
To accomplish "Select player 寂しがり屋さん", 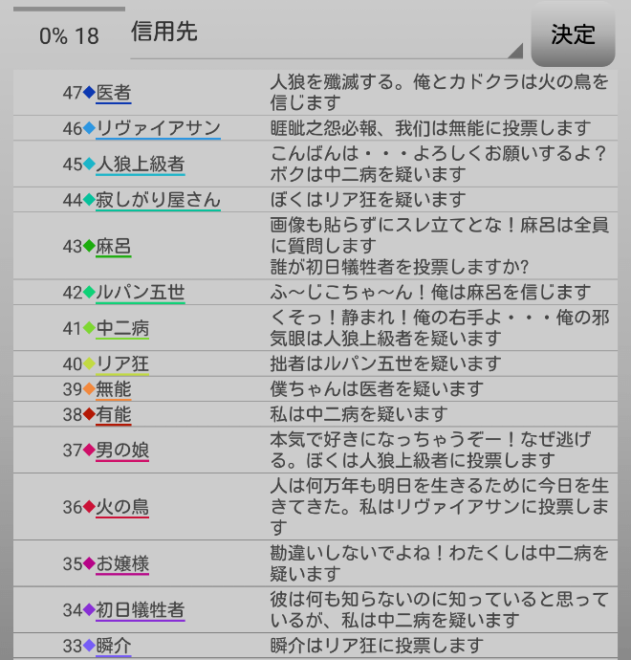I will coord(157,200).
